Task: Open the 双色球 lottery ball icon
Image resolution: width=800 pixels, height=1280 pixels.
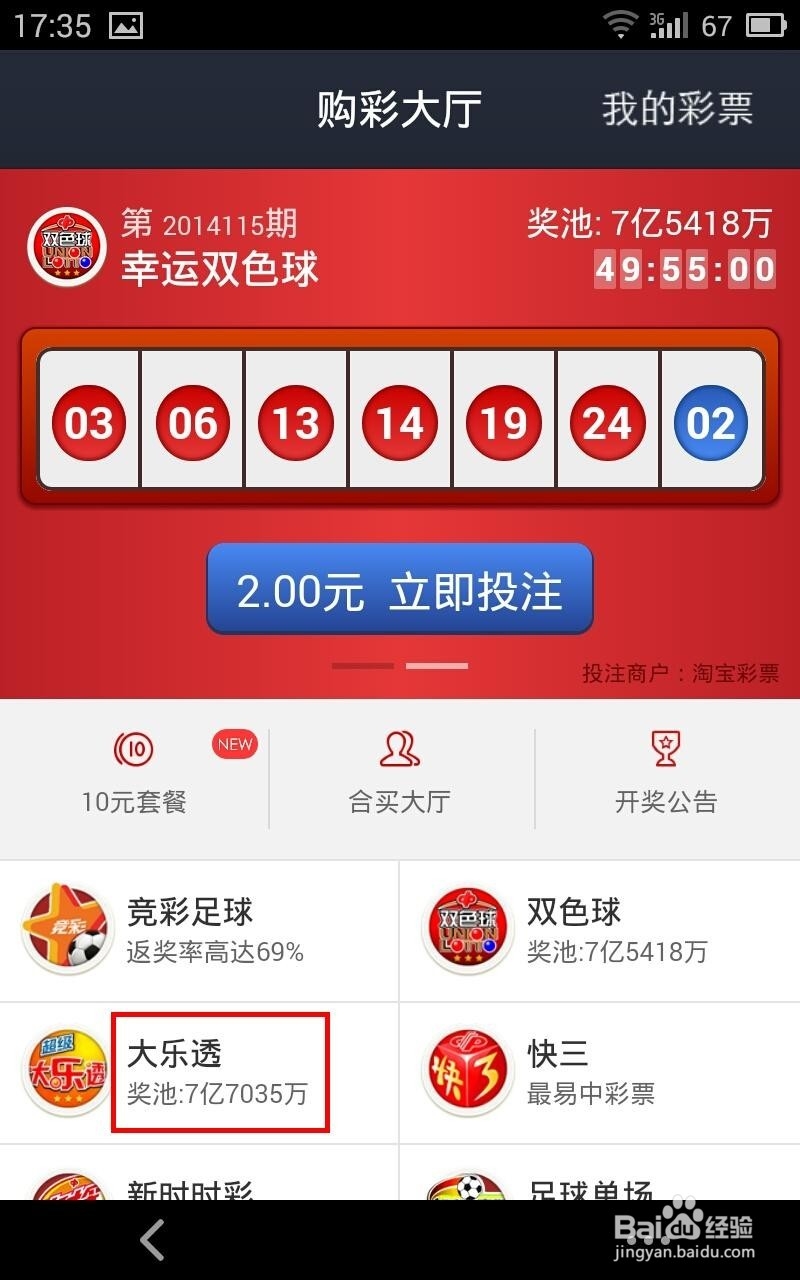Action: pos(466,928)
